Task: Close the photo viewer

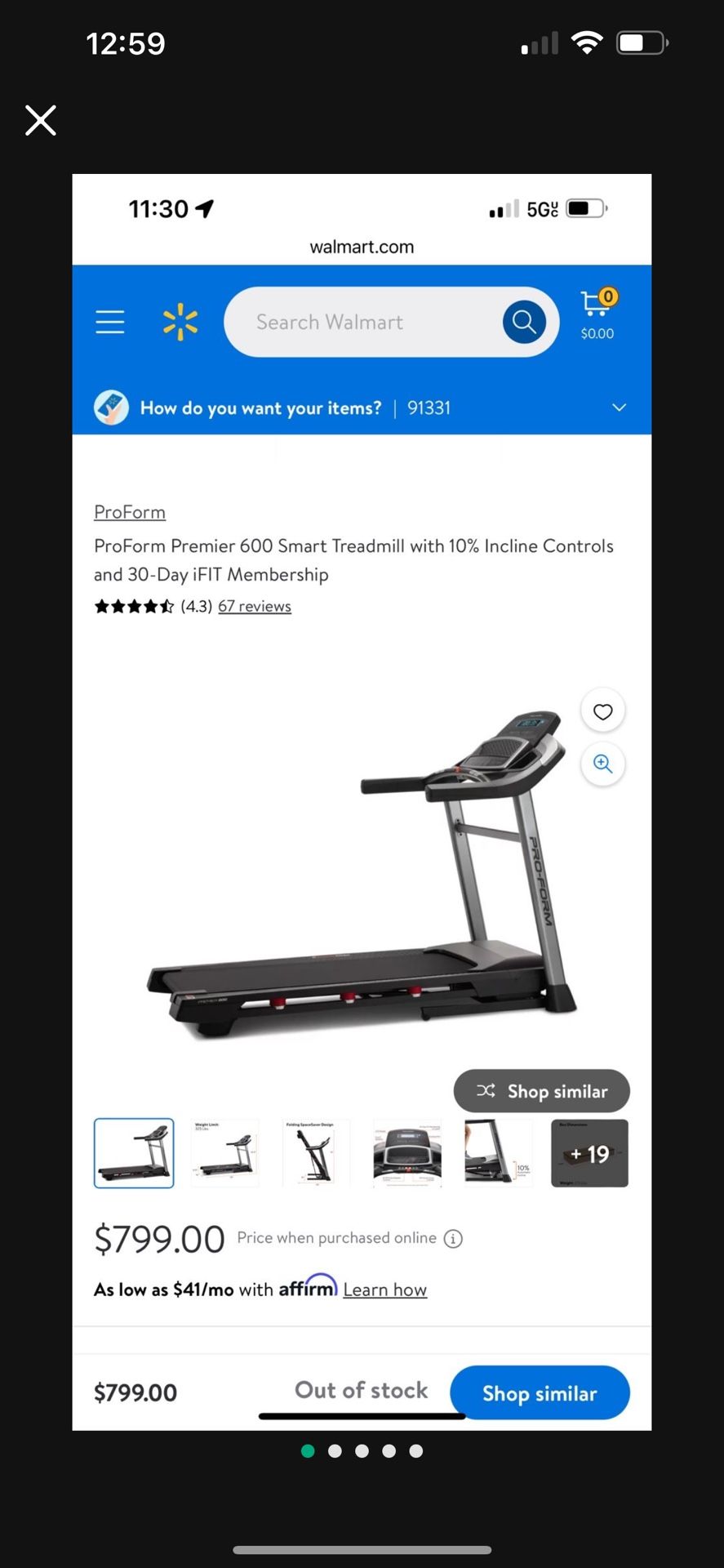Action: pyautogui.click(x=40, y=120)
